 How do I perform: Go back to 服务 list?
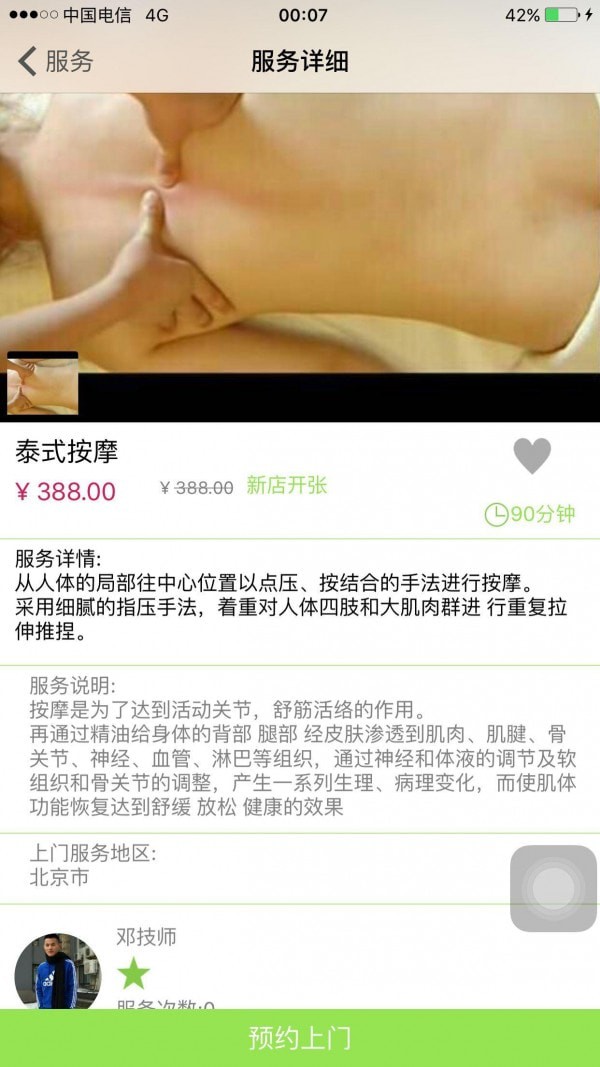[55, 61]
